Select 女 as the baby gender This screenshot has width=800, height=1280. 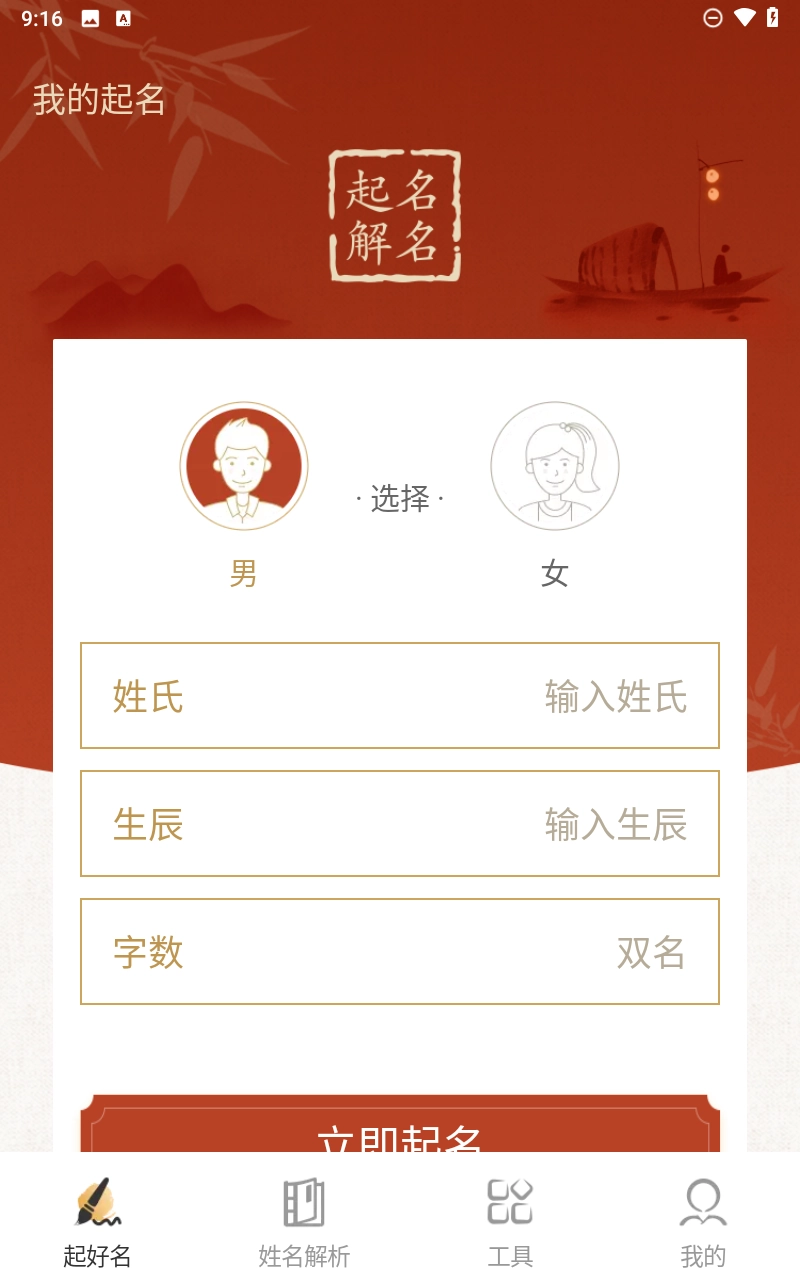(x=555, y=572)
